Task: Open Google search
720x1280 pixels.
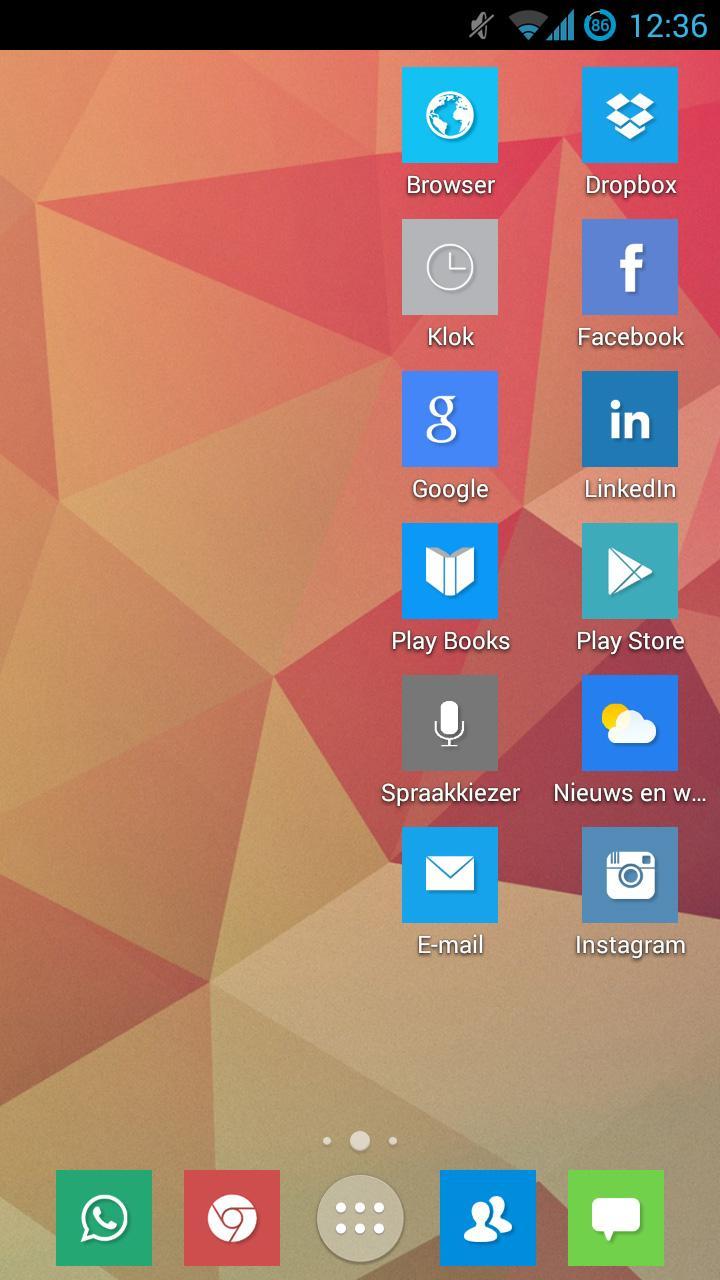Action: point(450,419)
